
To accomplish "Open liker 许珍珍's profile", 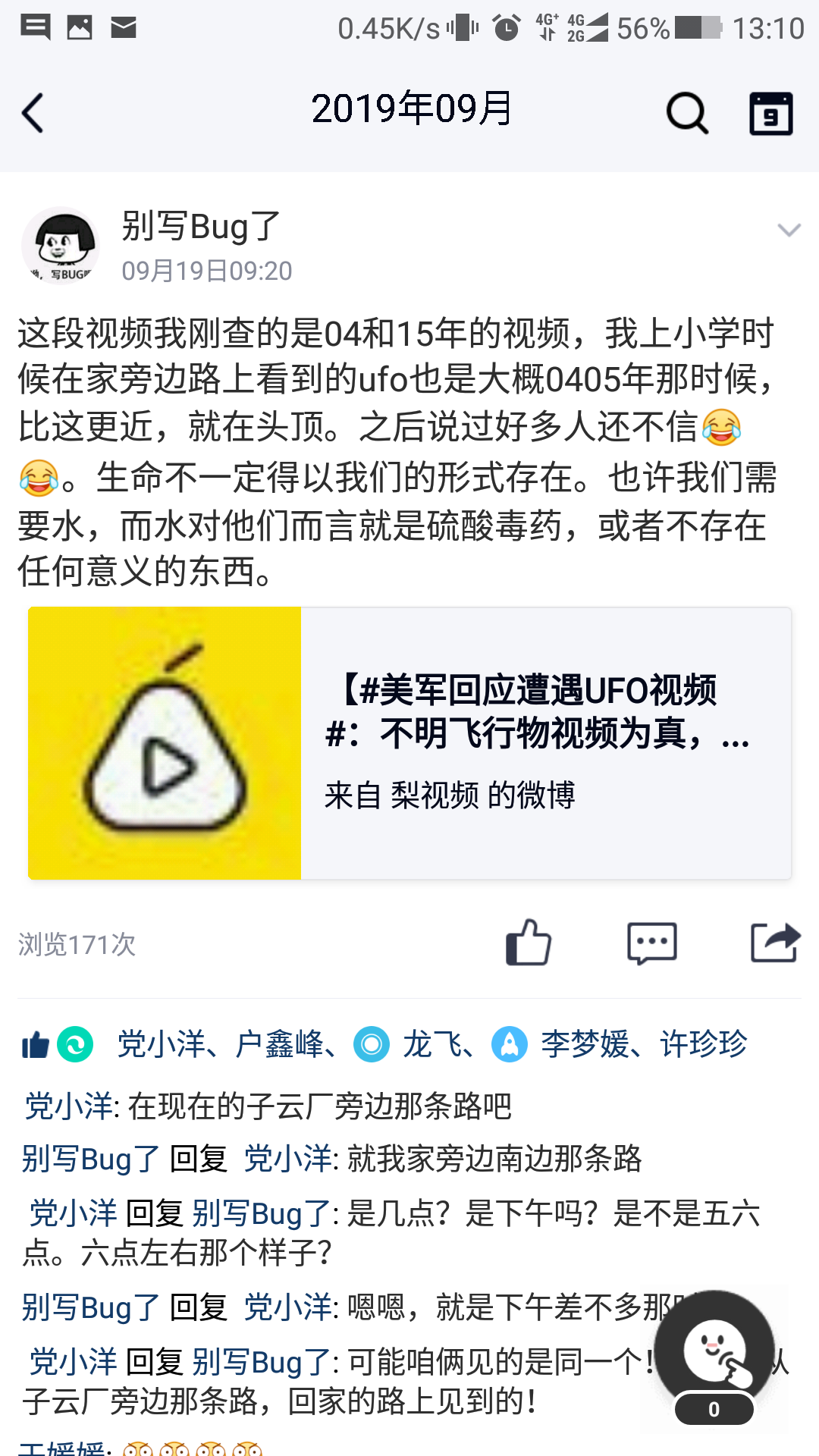I will (x=704, y=1045).
